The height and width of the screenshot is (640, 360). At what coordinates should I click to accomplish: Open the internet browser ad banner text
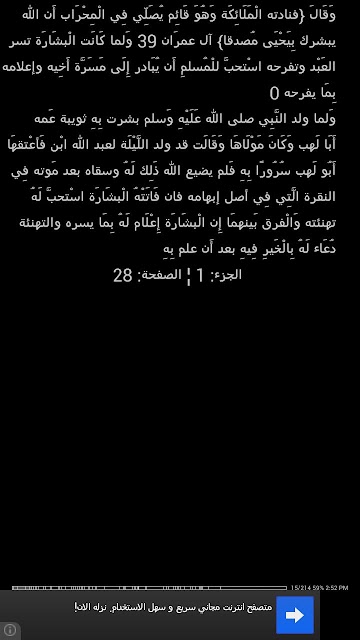[x=173, y=607]
